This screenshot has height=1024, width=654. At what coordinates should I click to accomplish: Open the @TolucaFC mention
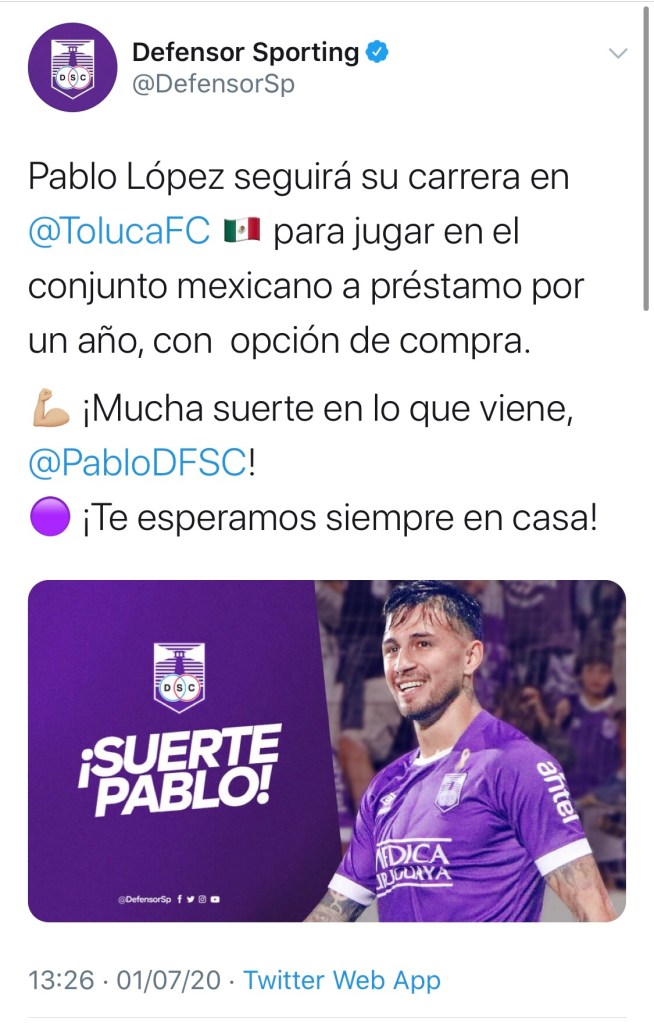(x=119, y=231)
